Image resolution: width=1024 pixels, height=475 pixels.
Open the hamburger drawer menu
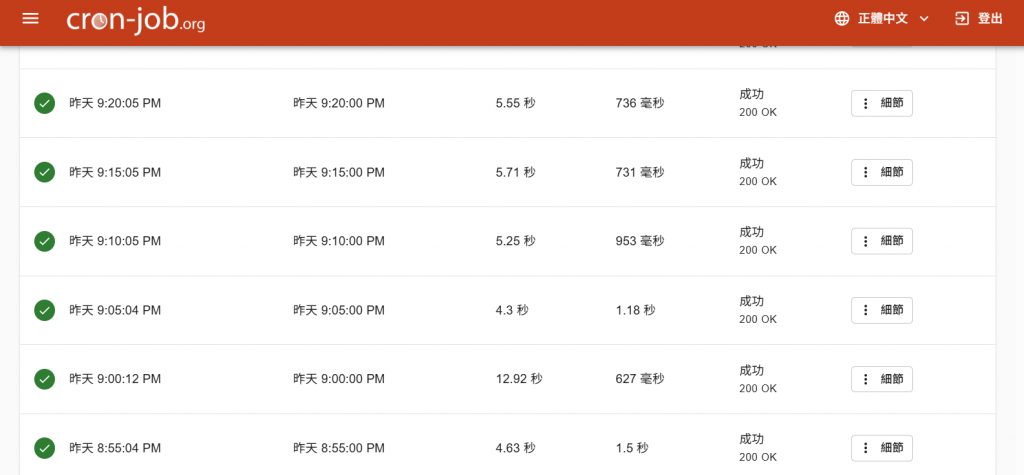(31, 19)
